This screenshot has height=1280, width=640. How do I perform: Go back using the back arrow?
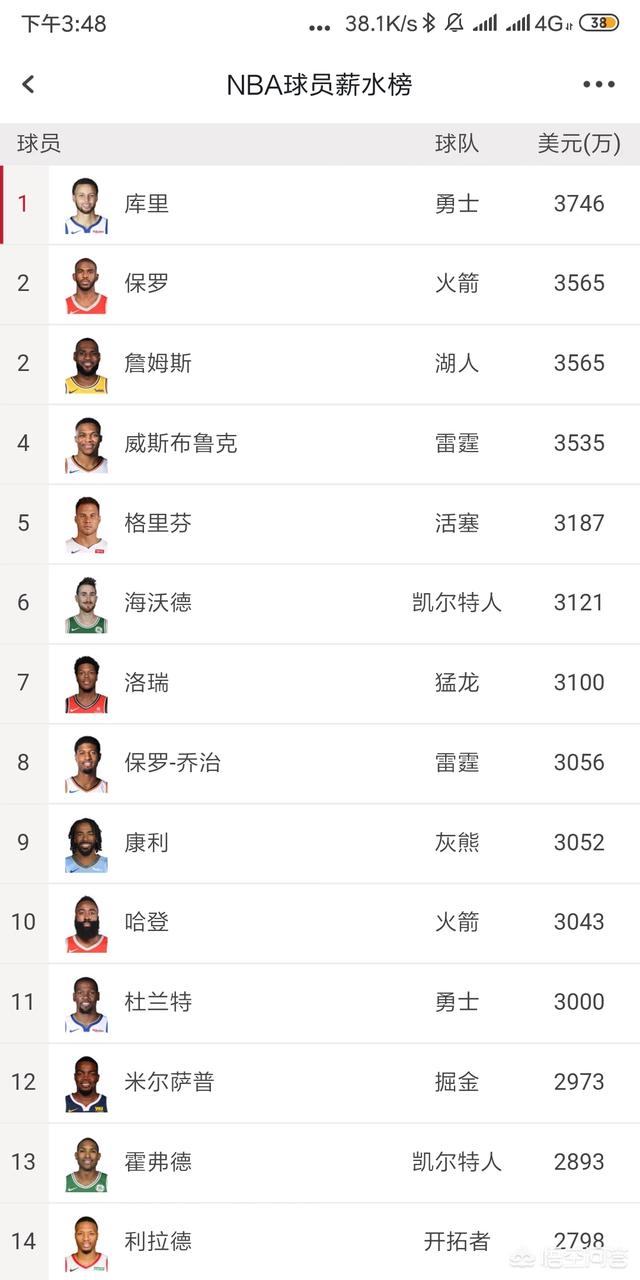[28, 85]
